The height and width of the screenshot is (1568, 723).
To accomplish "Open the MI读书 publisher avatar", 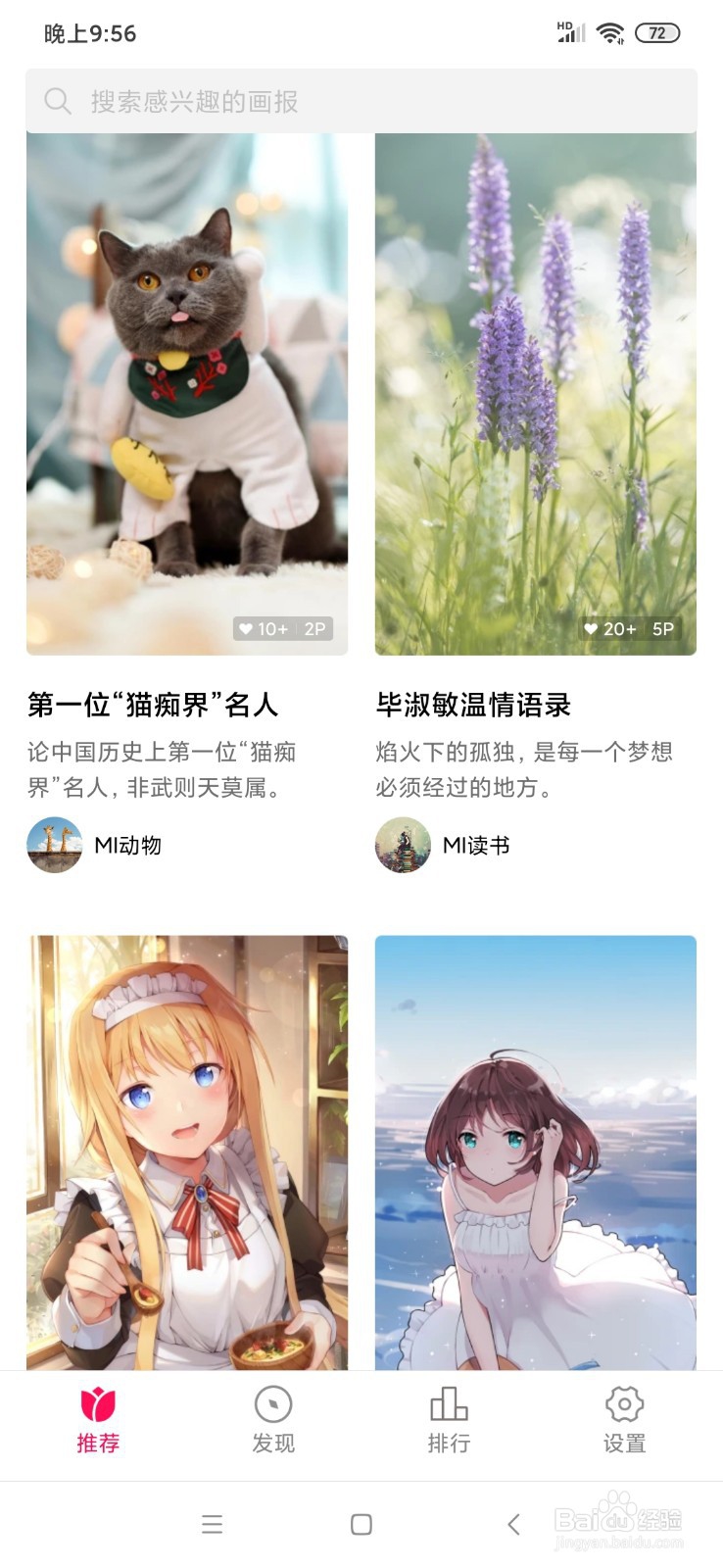I will click(402, 844).
